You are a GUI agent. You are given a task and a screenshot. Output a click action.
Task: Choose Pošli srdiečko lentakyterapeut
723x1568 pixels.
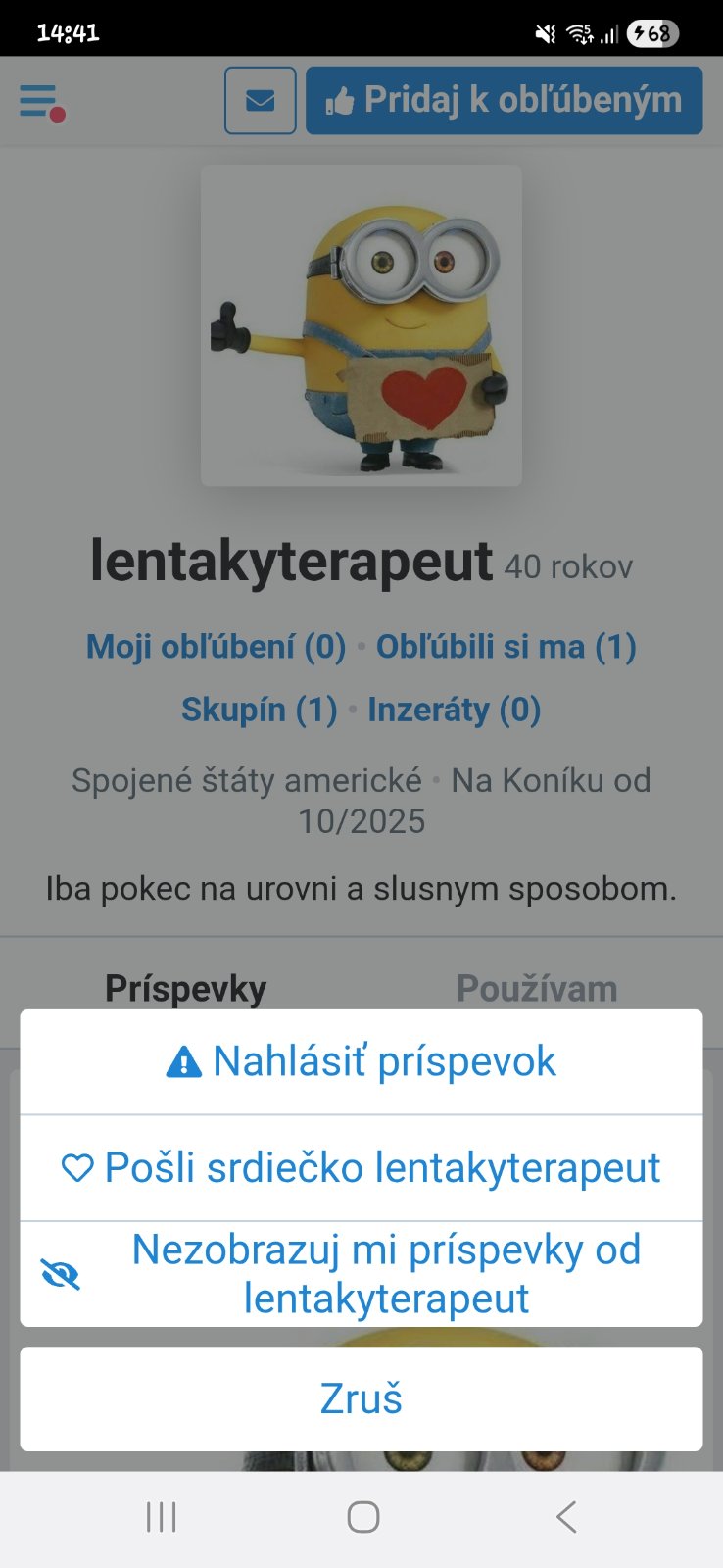361,1167
